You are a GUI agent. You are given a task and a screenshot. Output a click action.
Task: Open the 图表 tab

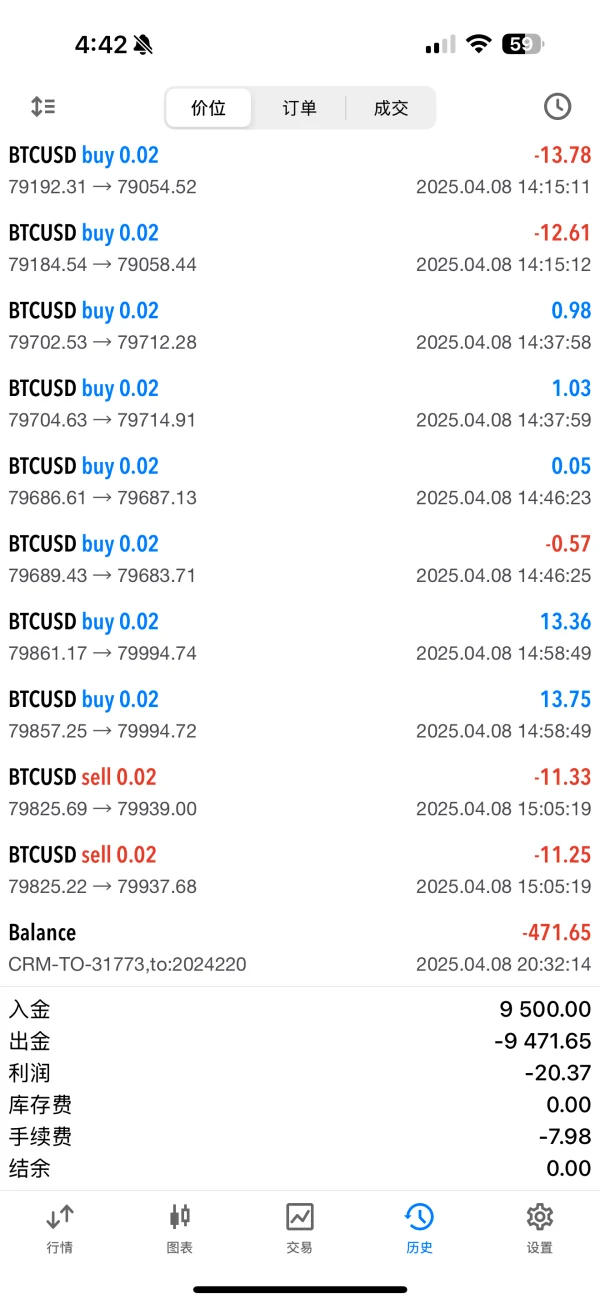180,1228
